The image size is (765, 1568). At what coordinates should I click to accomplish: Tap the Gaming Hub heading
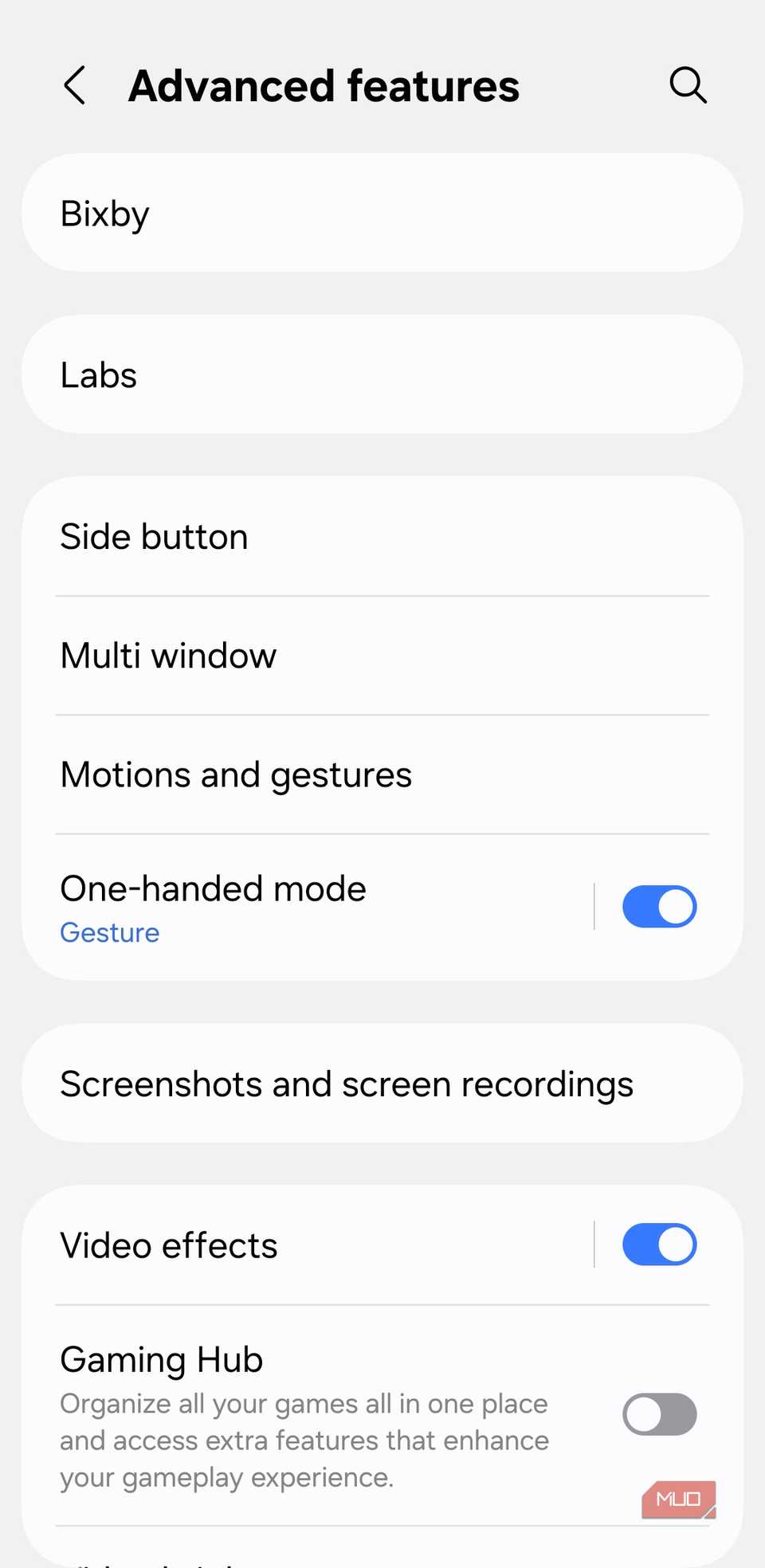(160, 1359)
